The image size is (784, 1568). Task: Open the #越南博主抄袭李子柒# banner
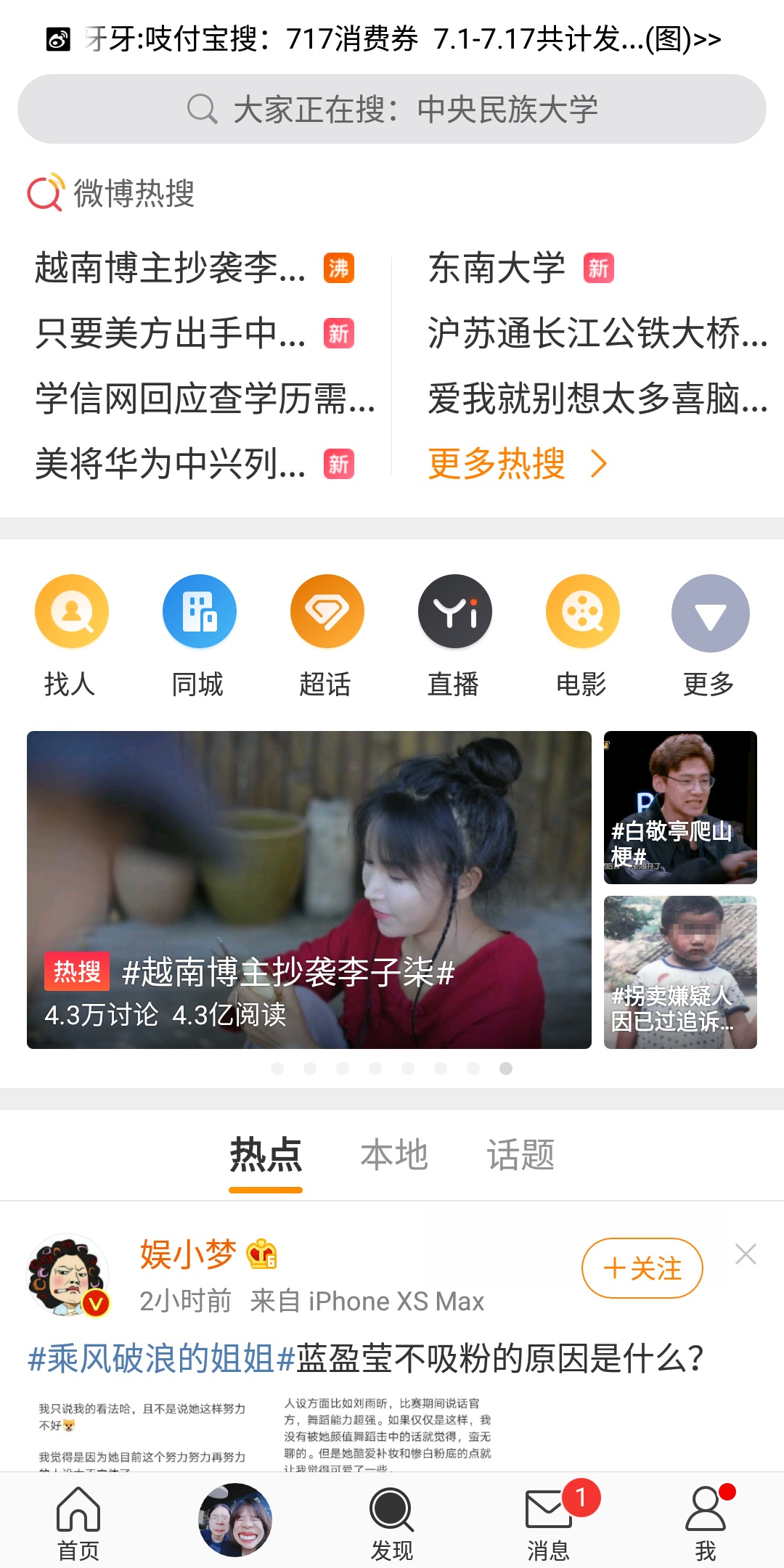pos(309,889)
